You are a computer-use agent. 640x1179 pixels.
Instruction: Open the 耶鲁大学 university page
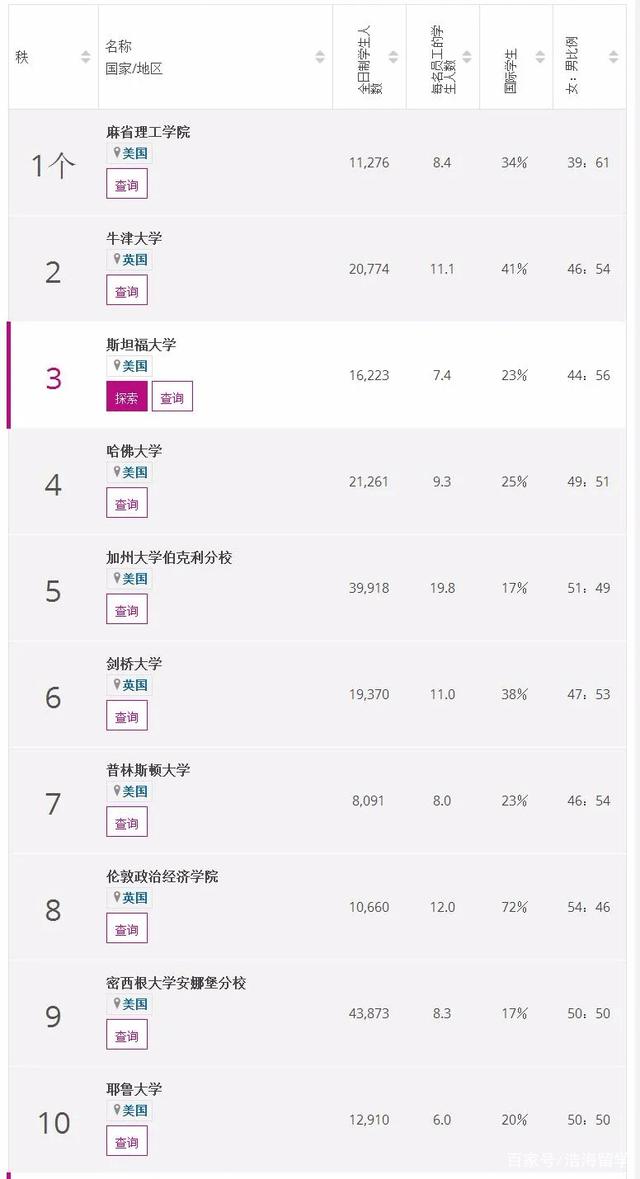click(x=134, y=1089)
